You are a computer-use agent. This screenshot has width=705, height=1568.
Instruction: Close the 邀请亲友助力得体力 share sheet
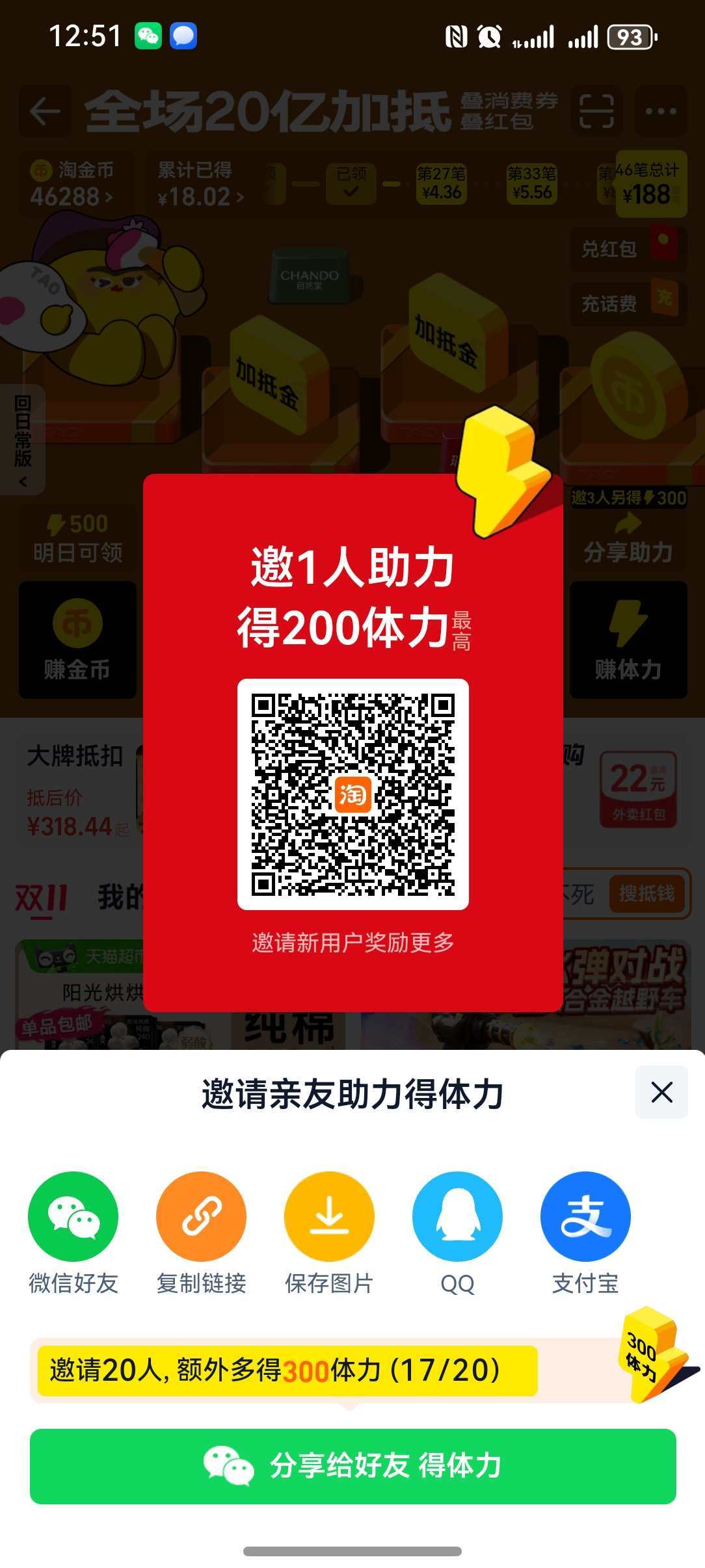tap(661, 1093)
